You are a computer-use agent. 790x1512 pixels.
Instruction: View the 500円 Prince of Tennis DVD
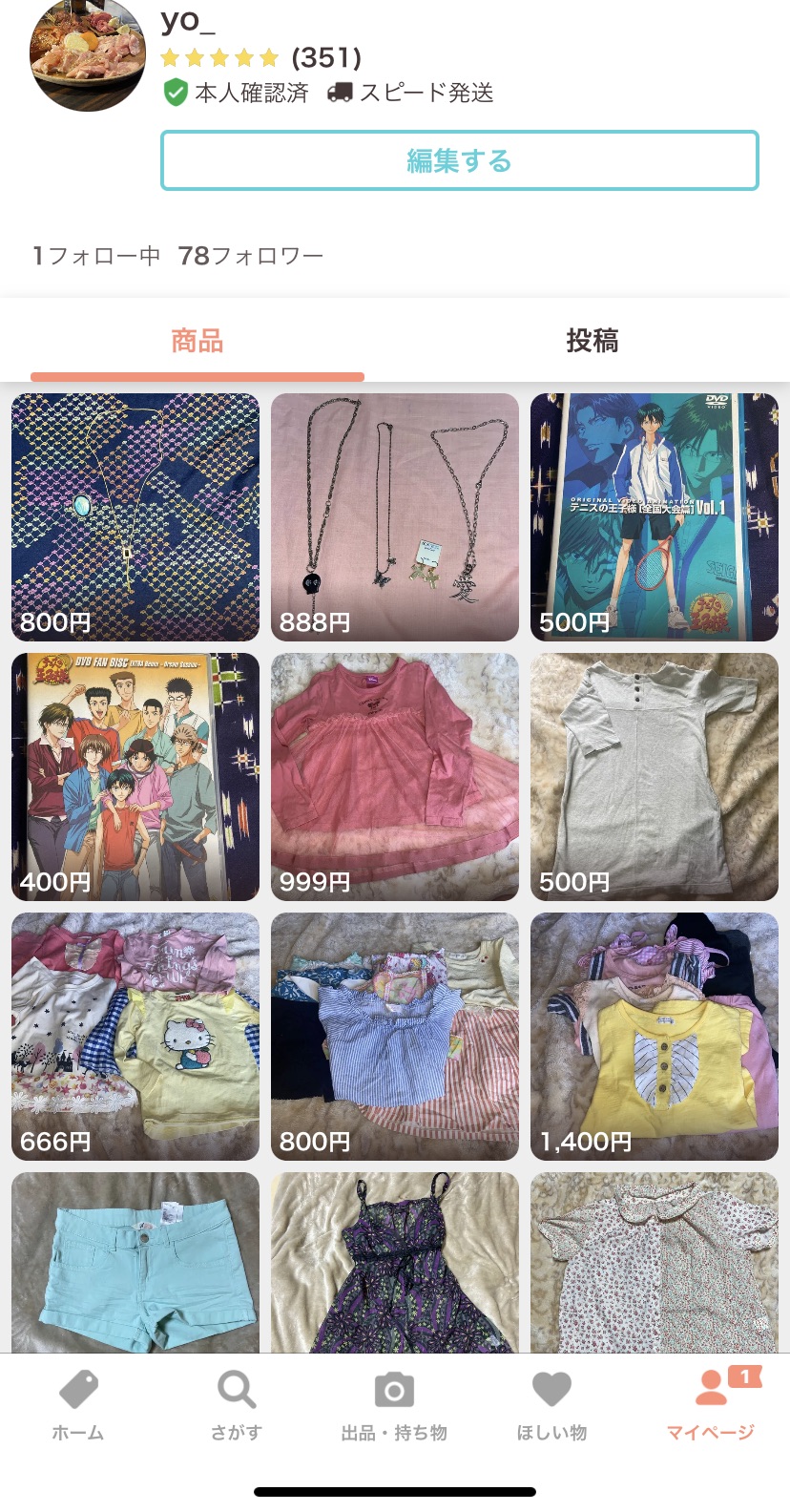tap(655, 516)
